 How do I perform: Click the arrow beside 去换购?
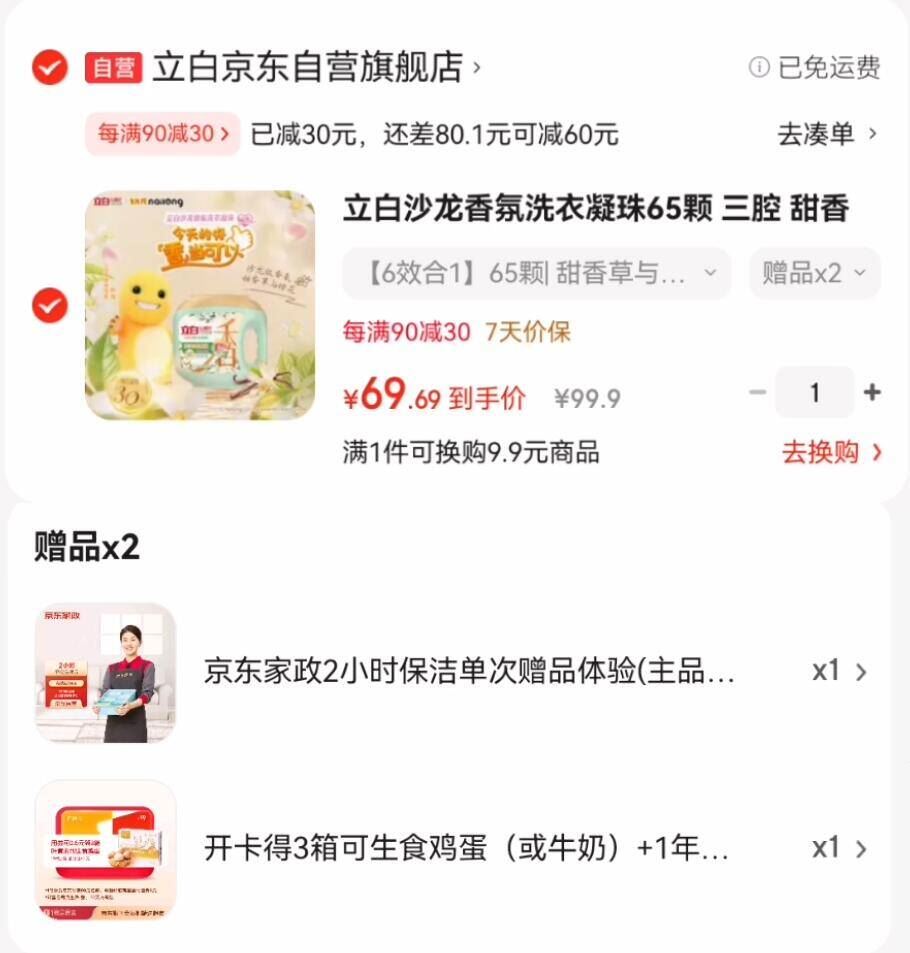(877, 451)
